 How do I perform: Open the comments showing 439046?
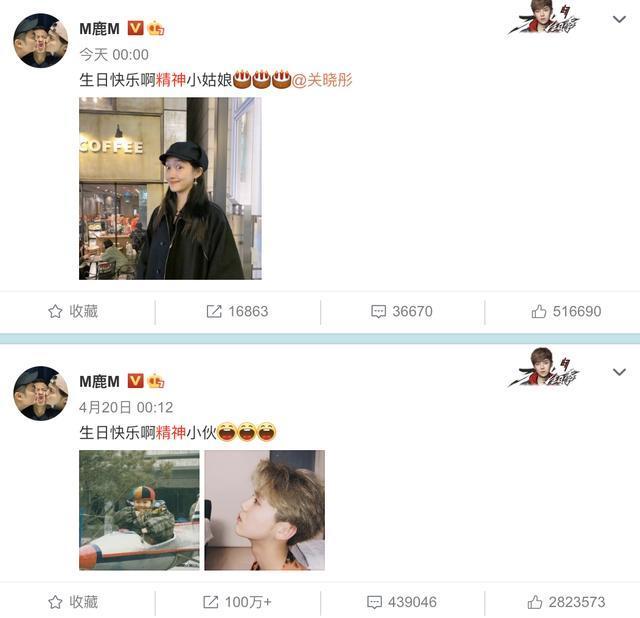(401, 602)
